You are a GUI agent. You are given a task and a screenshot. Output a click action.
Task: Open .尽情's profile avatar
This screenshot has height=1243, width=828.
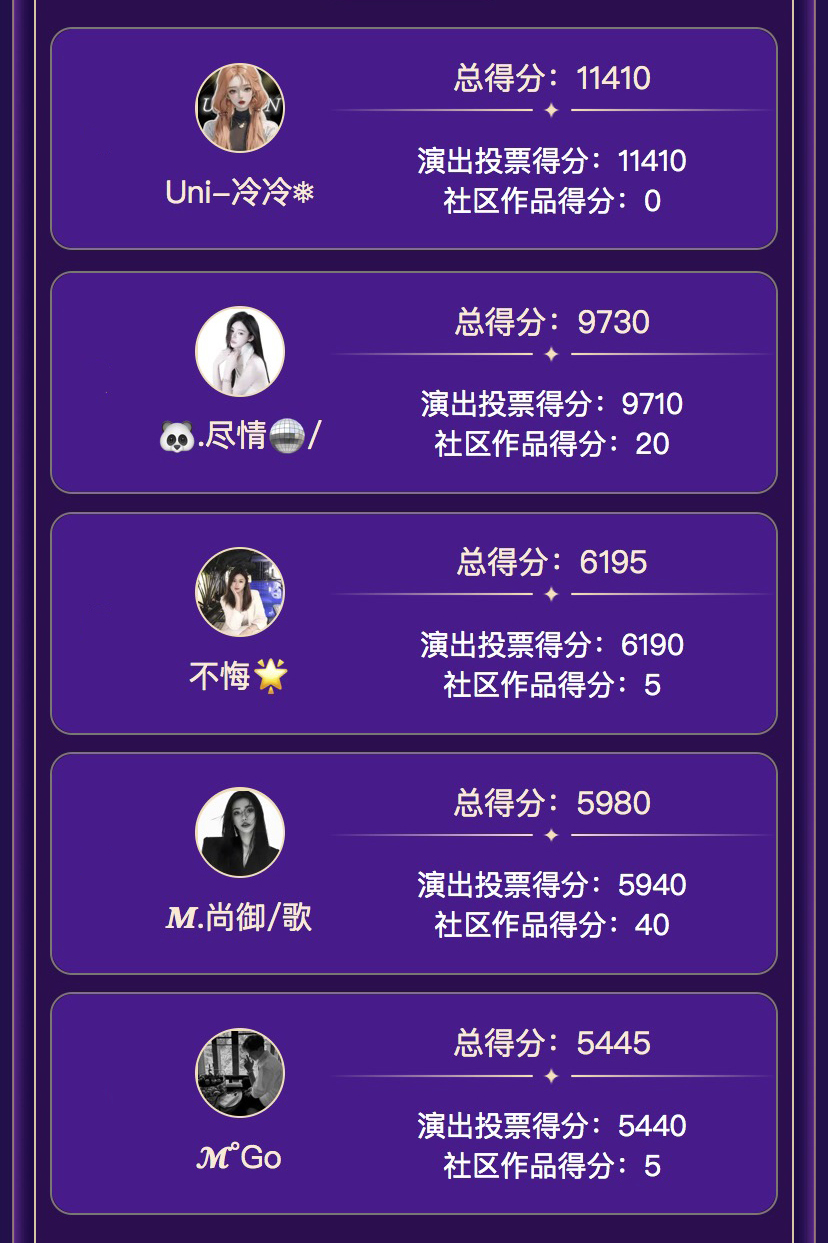pos(240,351)
